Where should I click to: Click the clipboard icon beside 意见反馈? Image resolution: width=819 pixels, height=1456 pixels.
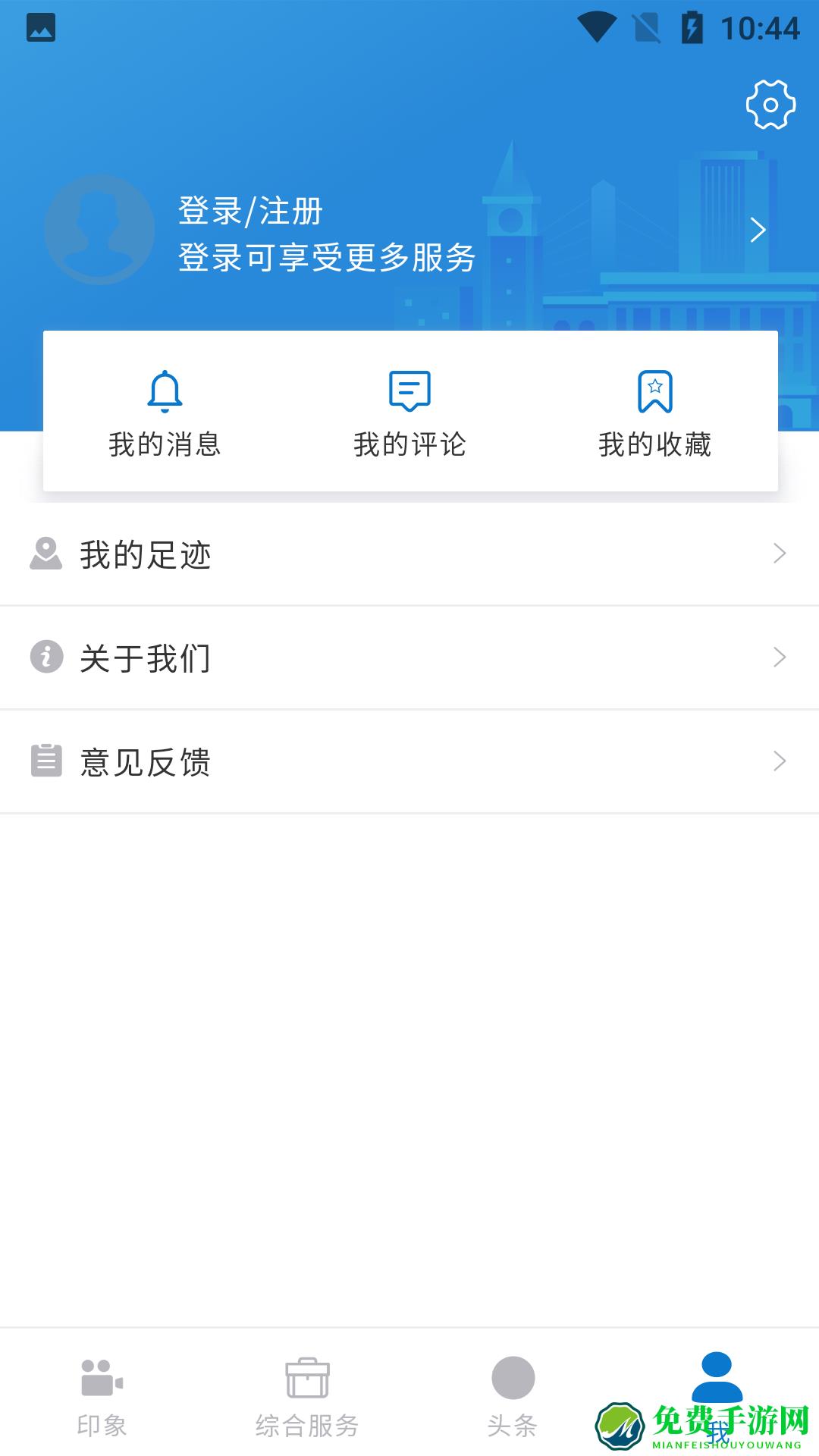[x=45, y=761]
